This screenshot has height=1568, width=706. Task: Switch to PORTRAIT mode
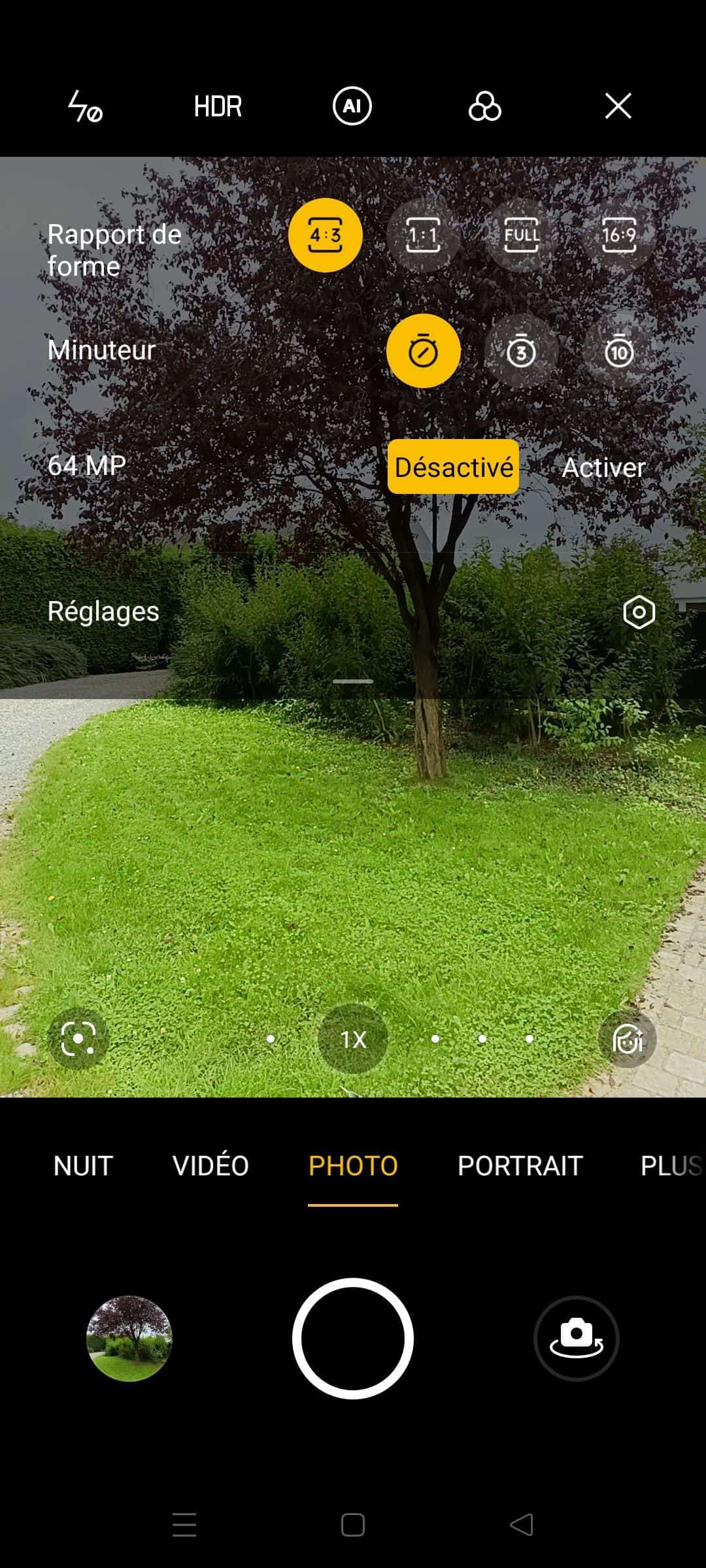[x=520, y=1166]
